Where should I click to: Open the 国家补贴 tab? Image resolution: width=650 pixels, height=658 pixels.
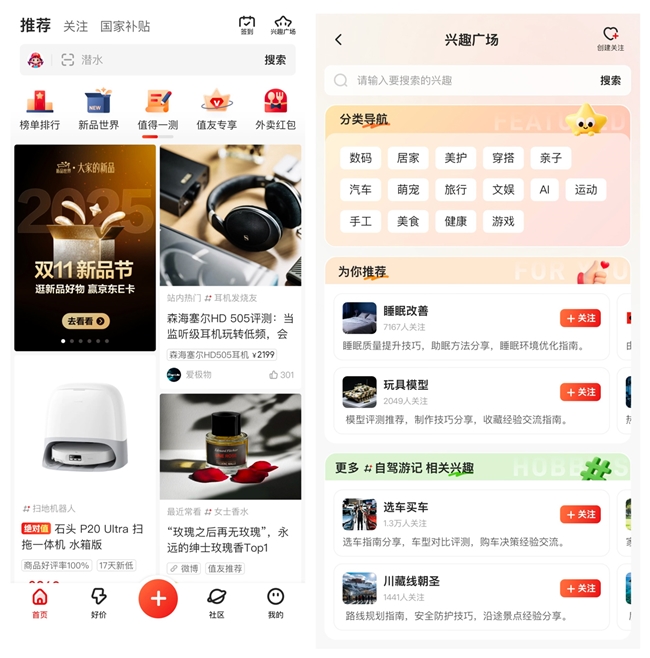[125, 26]
